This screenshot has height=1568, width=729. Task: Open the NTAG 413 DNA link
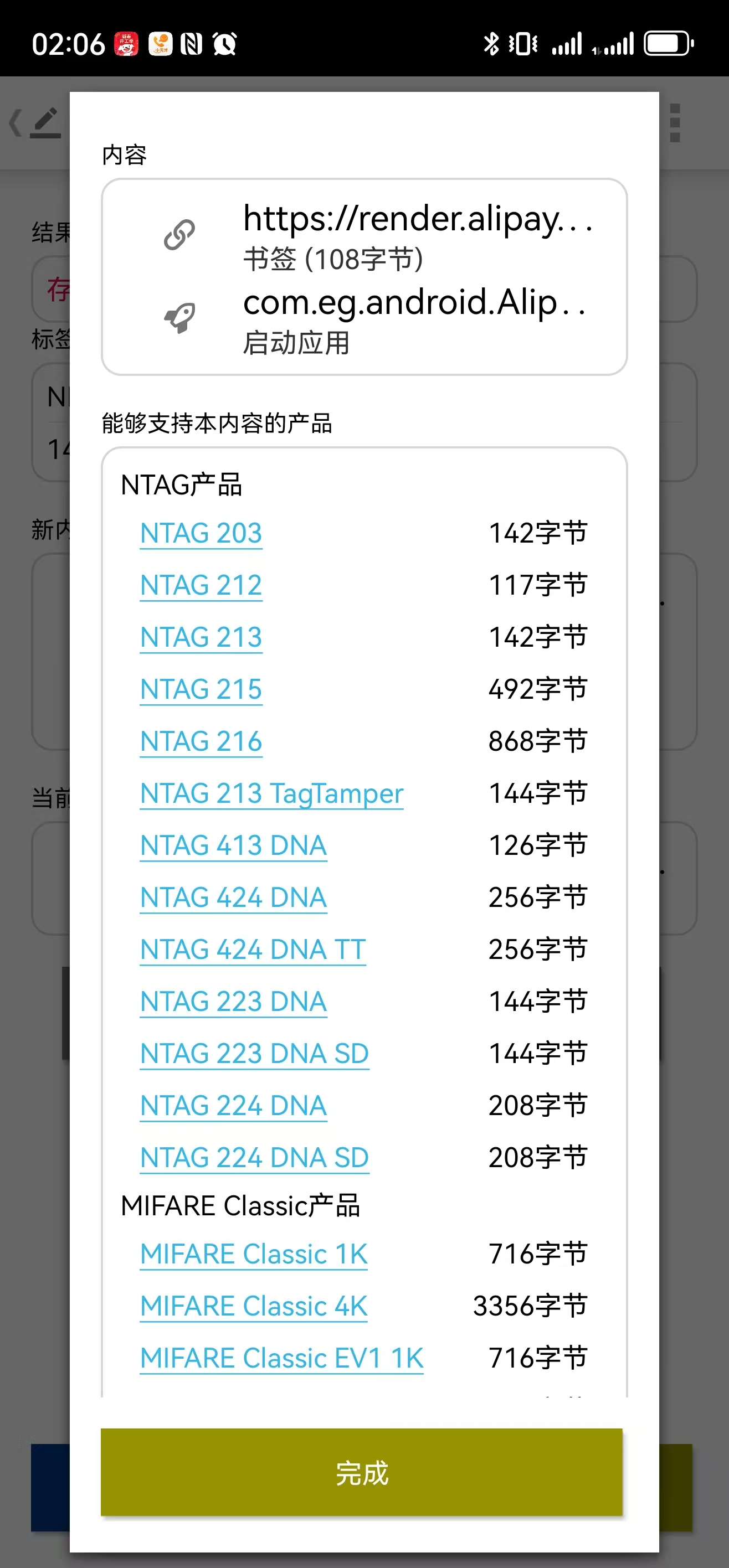point(233,845)
